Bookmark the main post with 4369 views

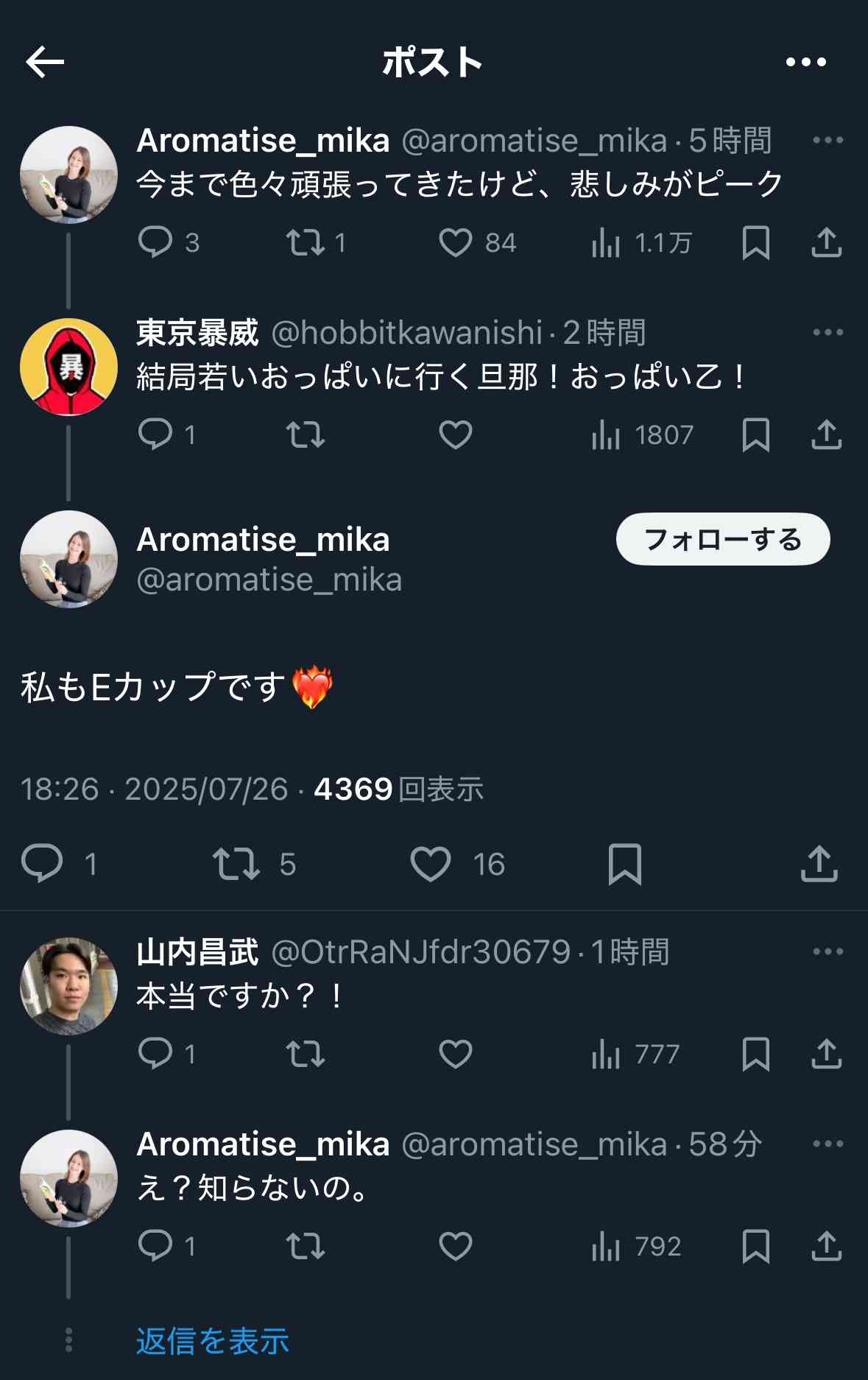point(624,864)
